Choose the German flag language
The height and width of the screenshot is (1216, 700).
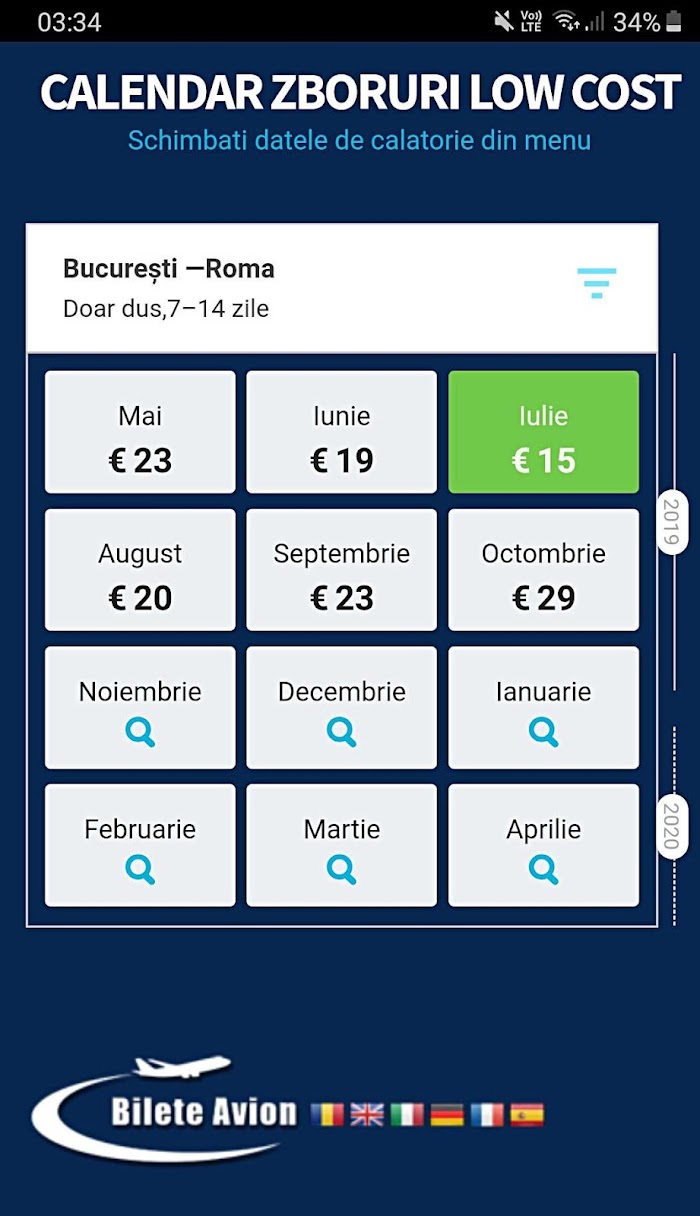point(447,1114)
